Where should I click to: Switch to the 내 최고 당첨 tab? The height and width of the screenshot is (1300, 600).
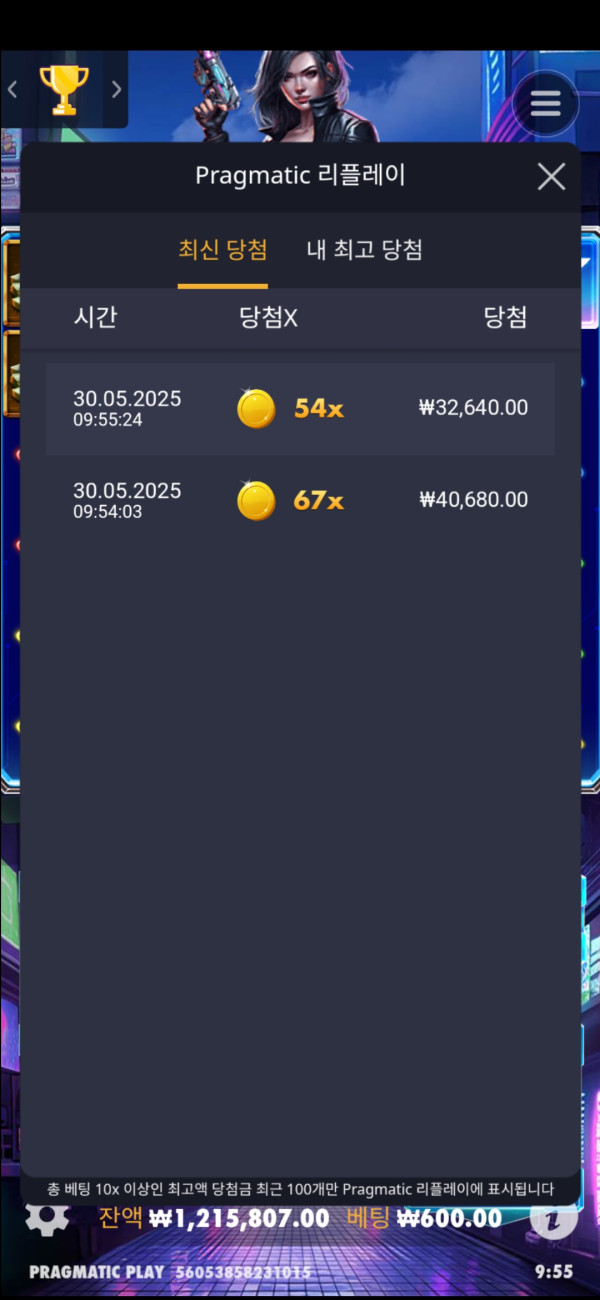pos(364,250)
